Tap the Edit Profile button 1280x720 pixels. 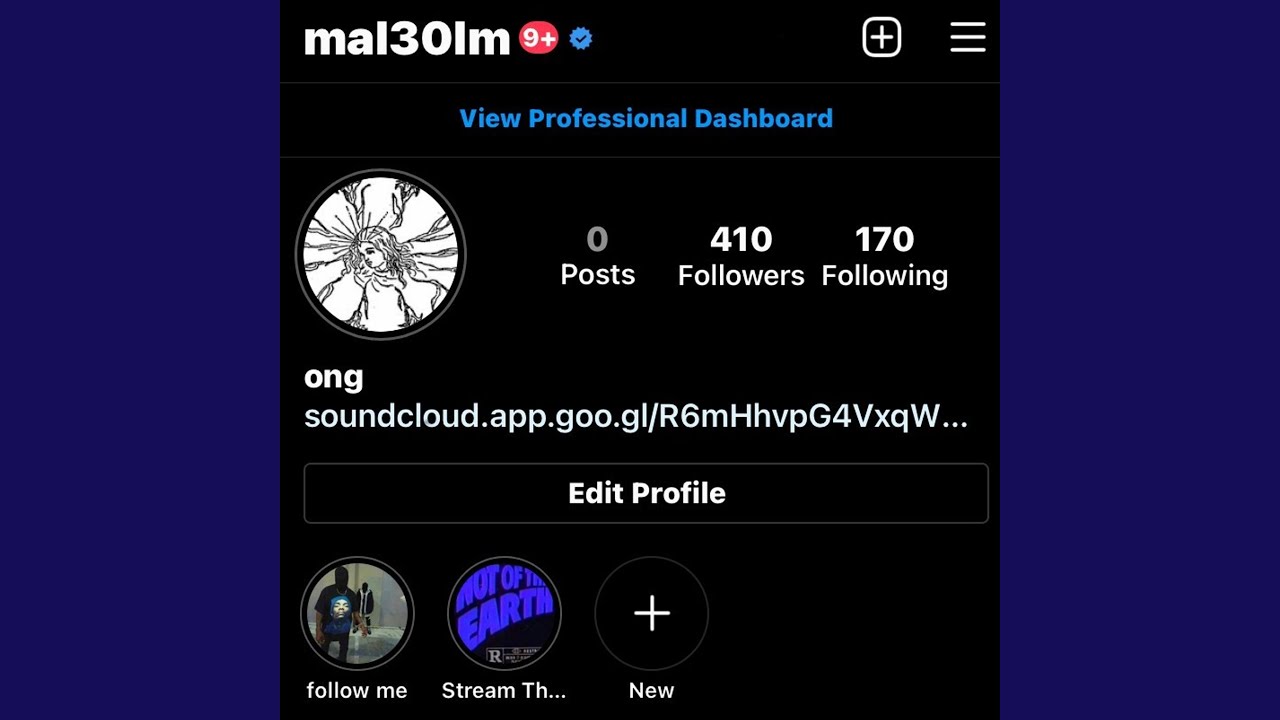coord(646,493)
